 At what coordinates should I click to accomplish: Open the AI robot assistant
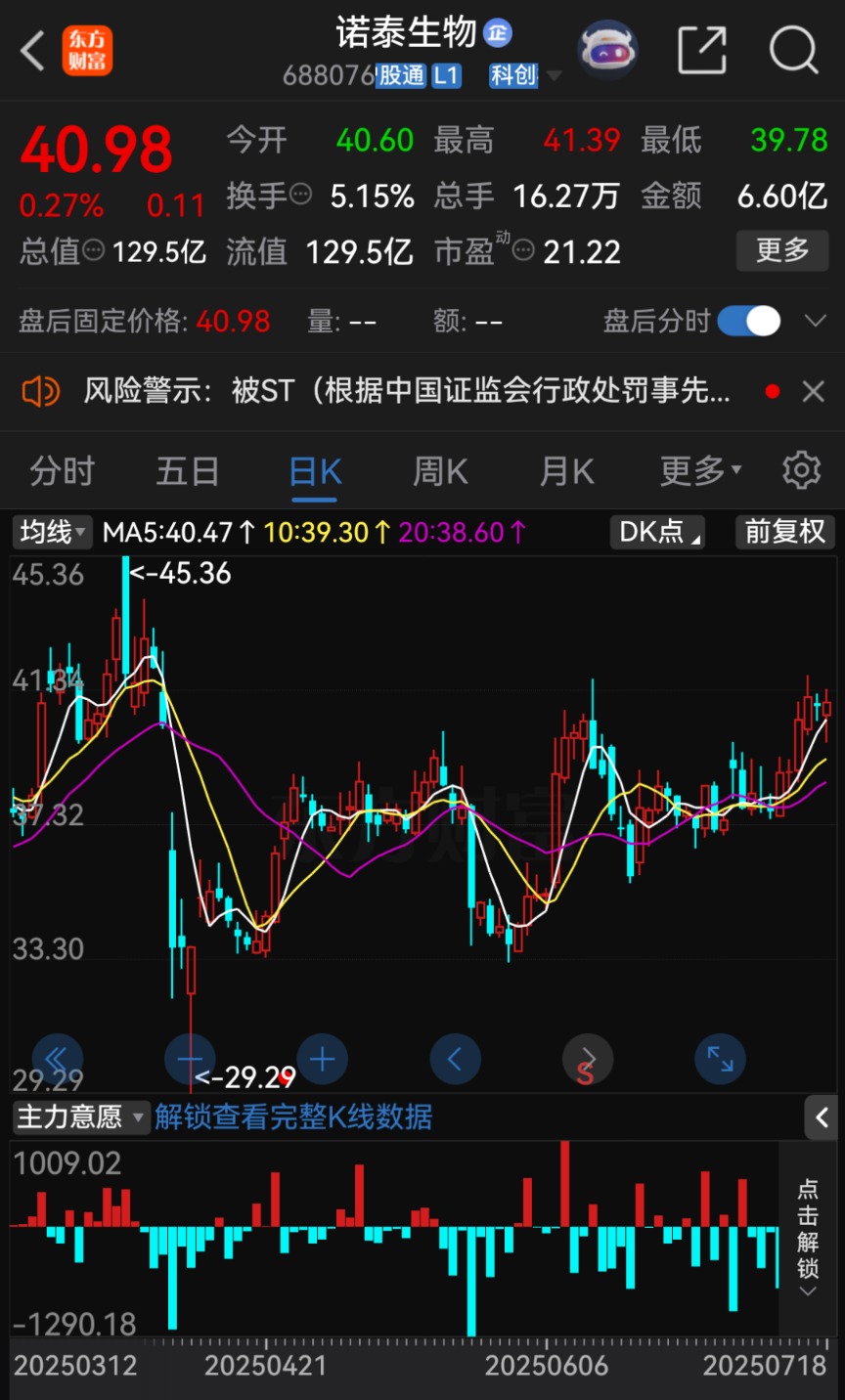coord(608,49)
